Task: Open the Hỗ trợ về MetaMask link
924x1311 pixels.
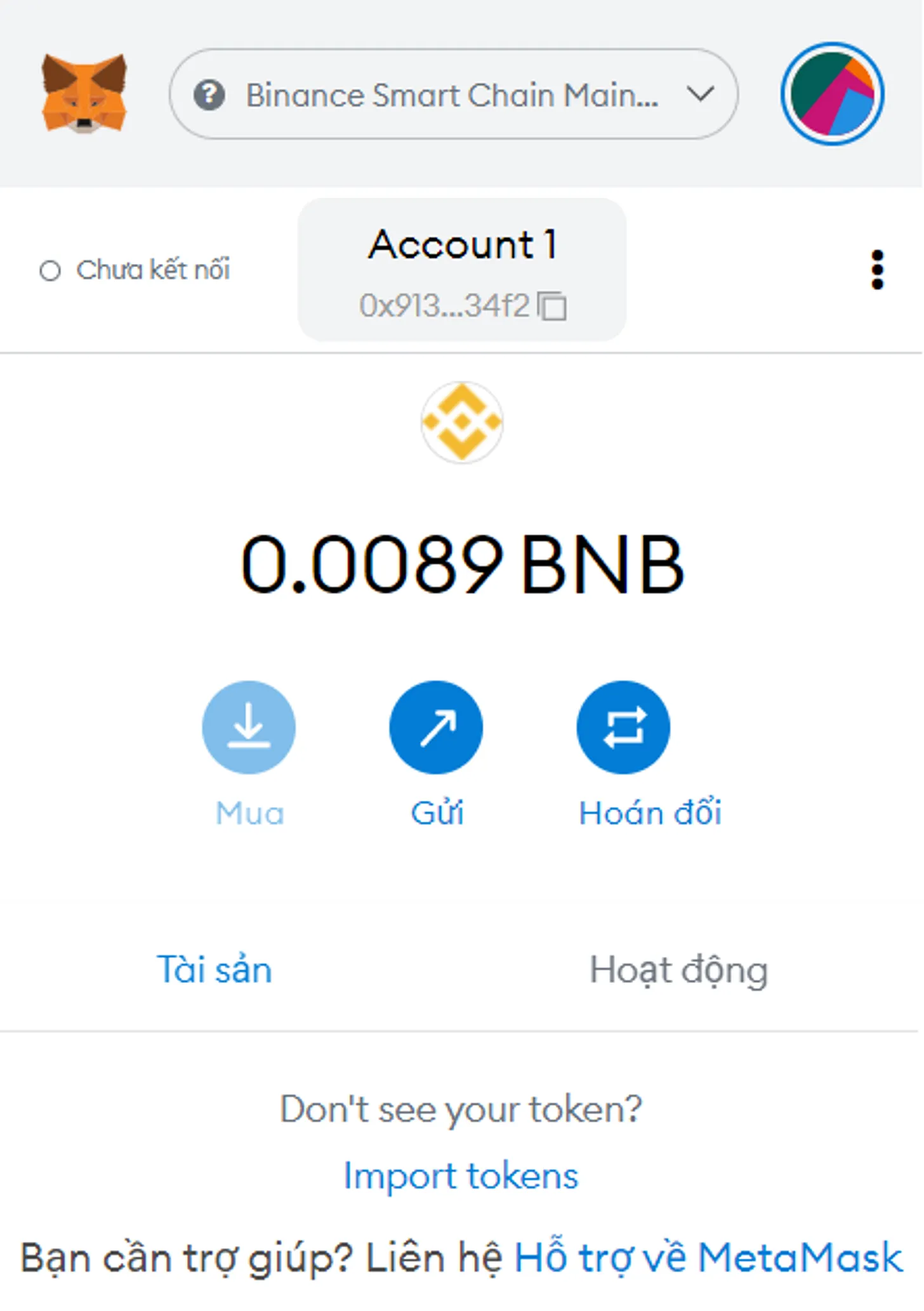Action: click(x=708, y=1257)
